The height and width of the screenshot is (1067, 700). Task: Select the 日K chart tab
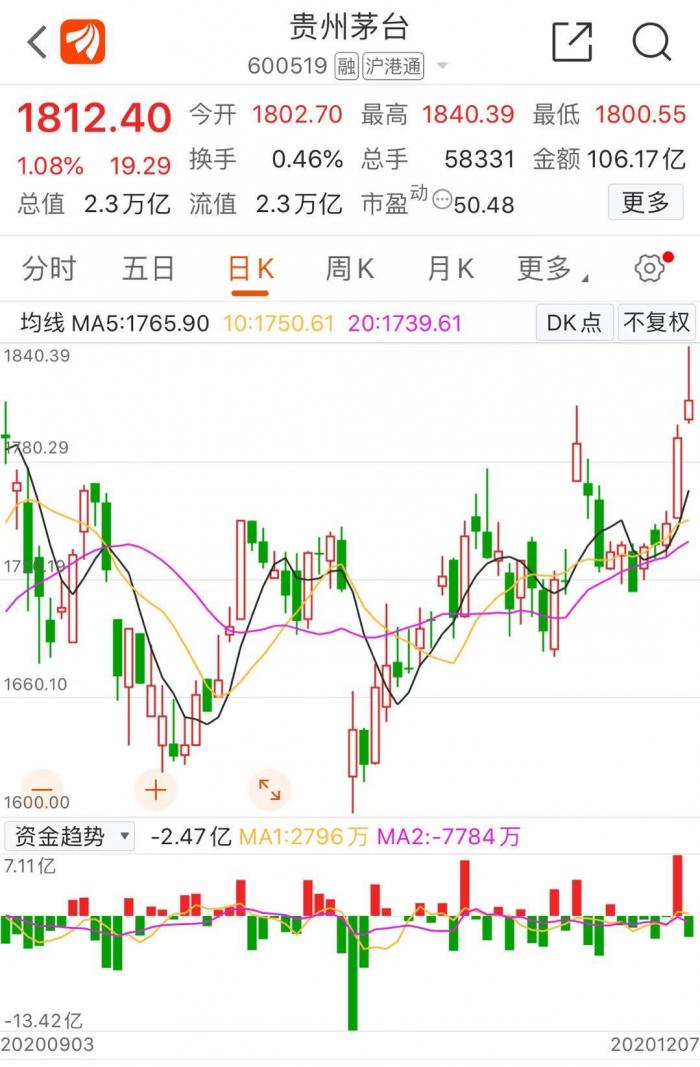click(x=250, y=268)
